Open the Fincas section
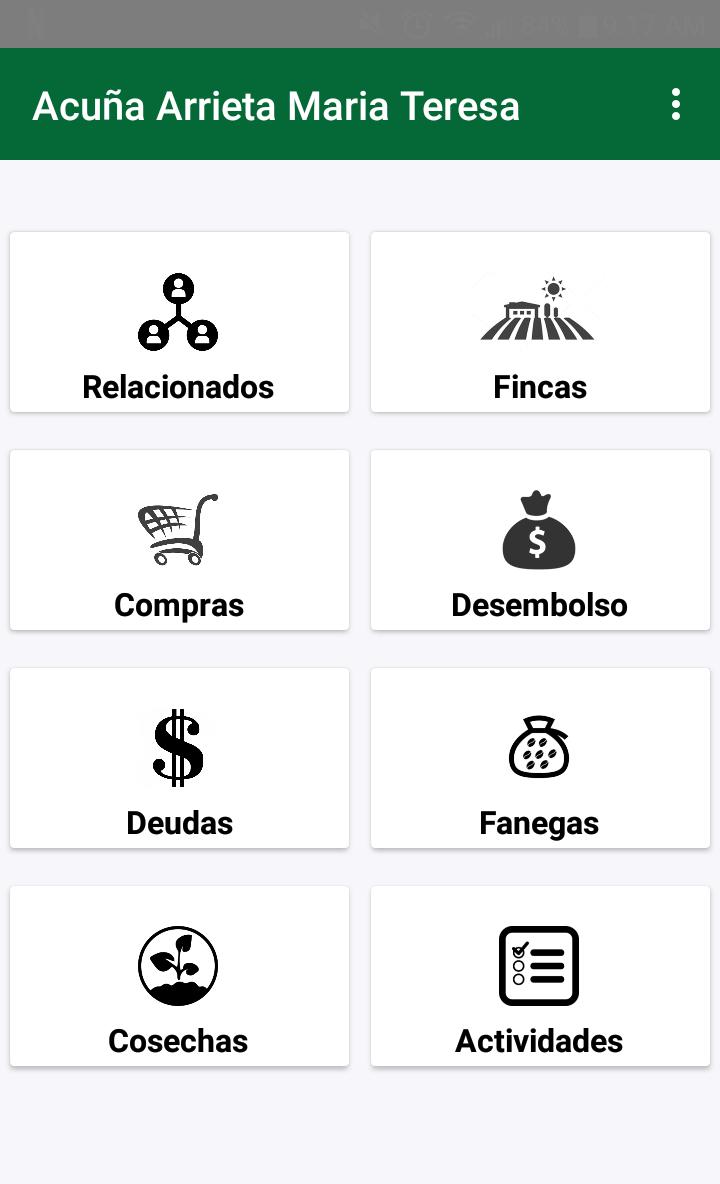The image size is (720, 1184). 540,322
